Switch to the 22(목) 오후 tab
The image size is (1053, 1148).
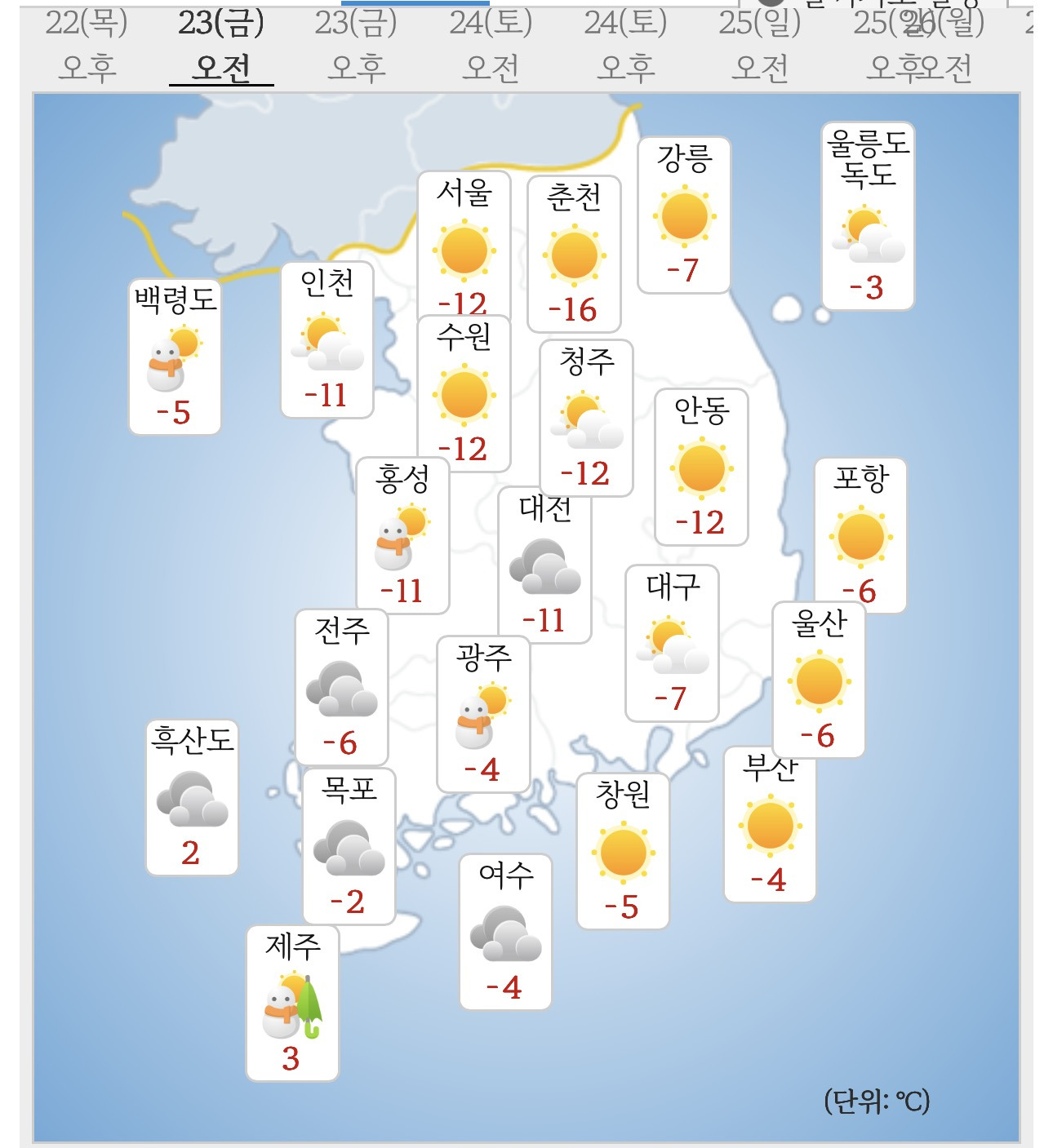(x=87, y=46)
